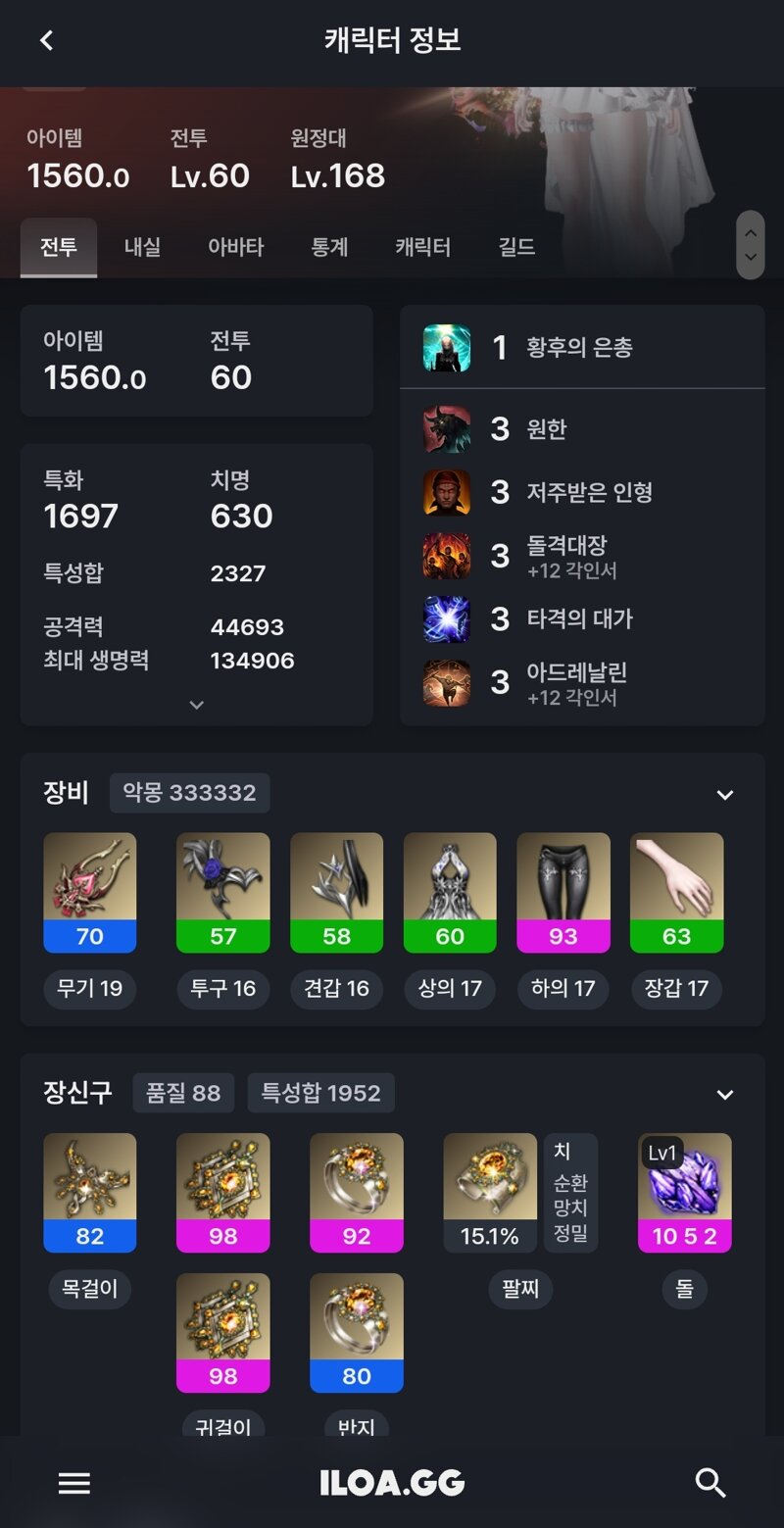Viewport: 784px width, 1528px height.
Task: Switch to the 아바타 tab
Action: click(235, 247)
